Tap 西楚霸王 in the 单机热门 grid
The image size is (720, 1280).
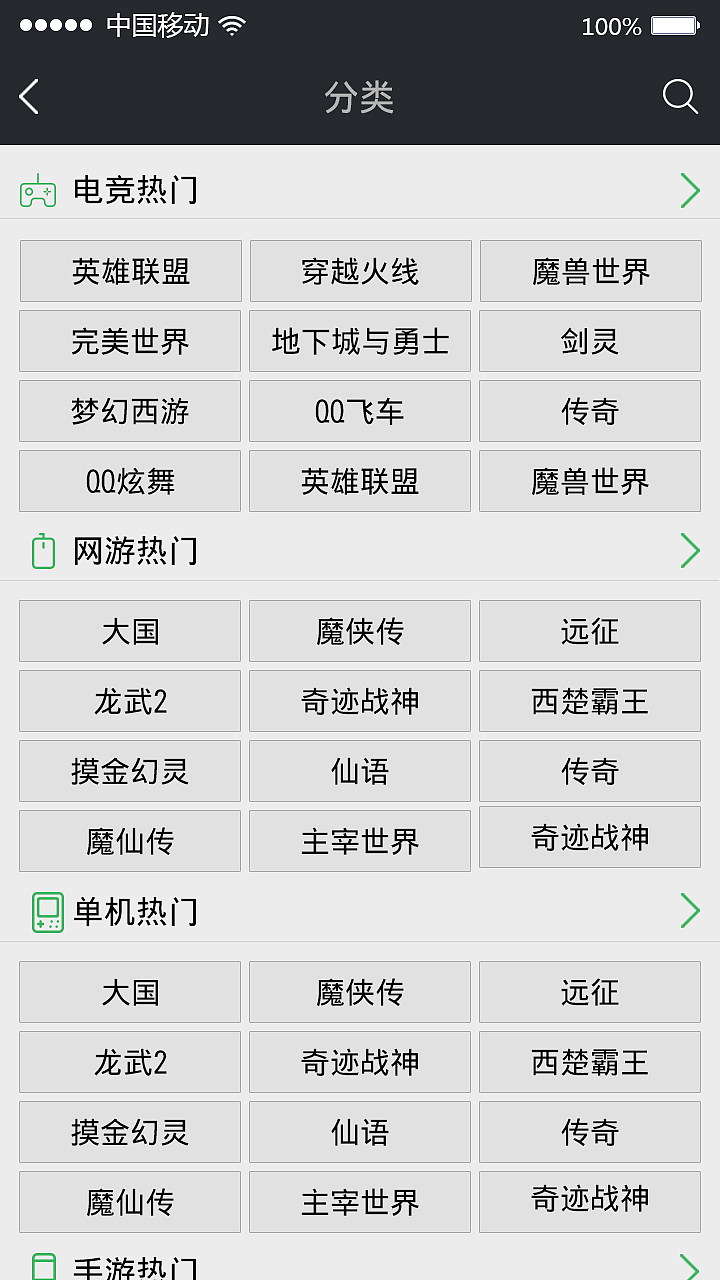(x=590, y=1062)
